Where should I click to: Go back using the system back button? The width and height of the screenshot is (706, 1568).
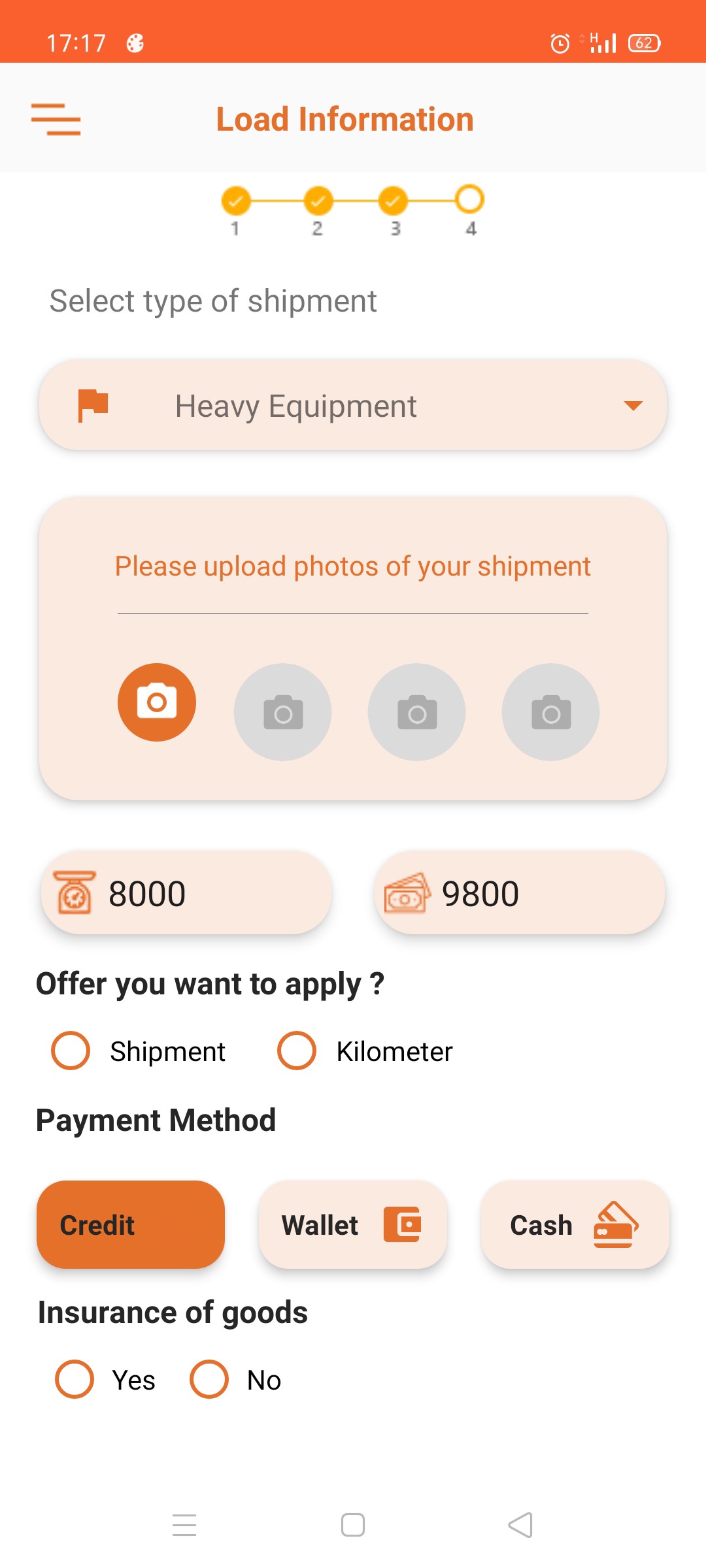[520, 1526]
